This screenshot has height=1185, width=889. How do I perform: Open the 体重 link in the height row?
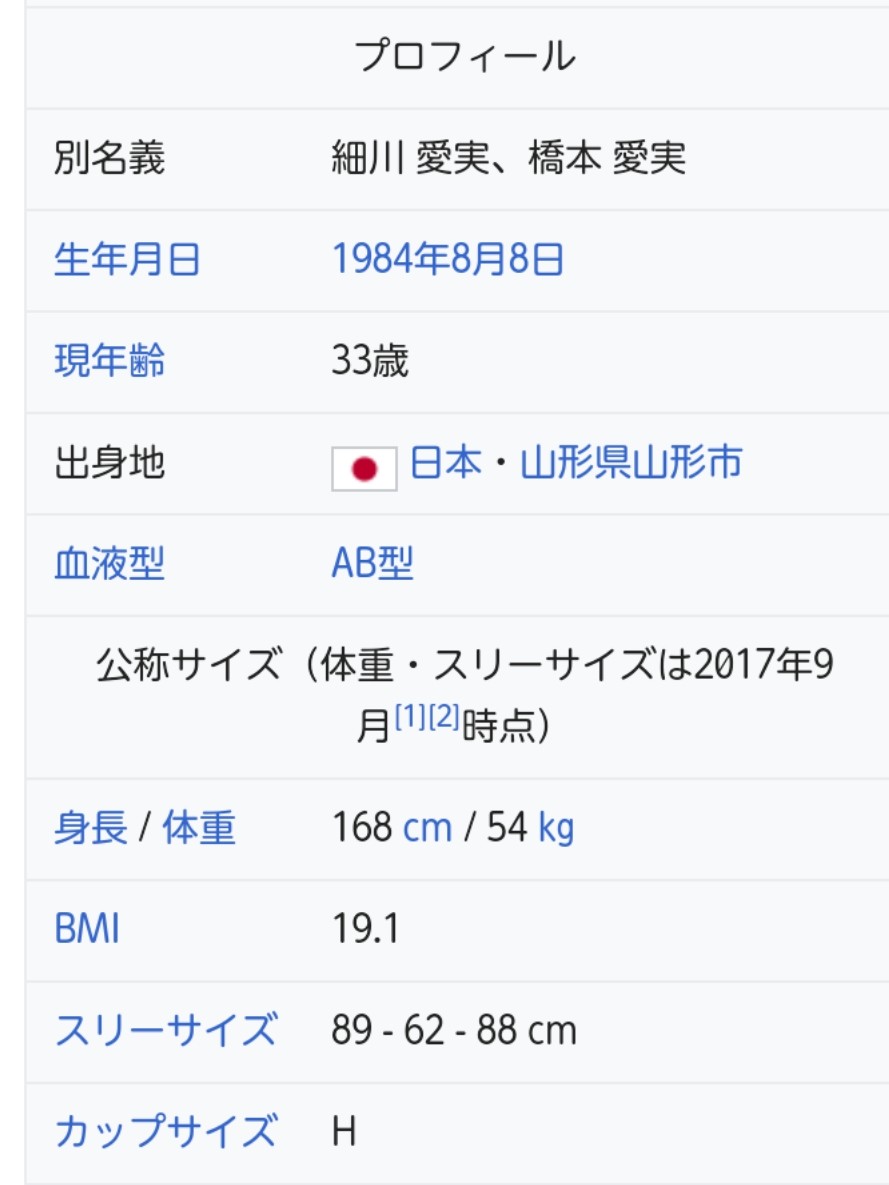pos(199,829)
